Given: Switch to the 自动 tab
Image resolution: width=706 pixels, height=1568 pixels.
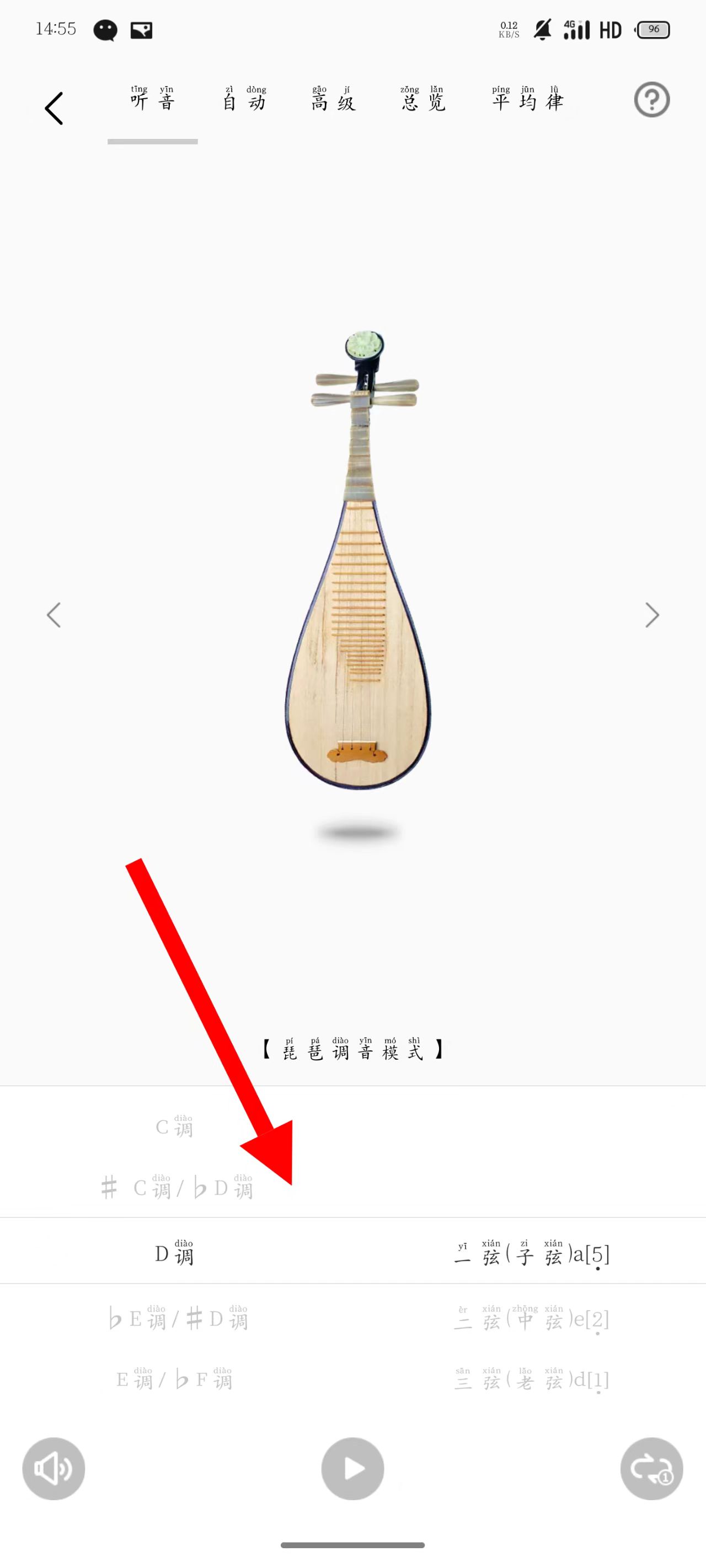Looking at the screenshot, I should click(x=244, y=100).
